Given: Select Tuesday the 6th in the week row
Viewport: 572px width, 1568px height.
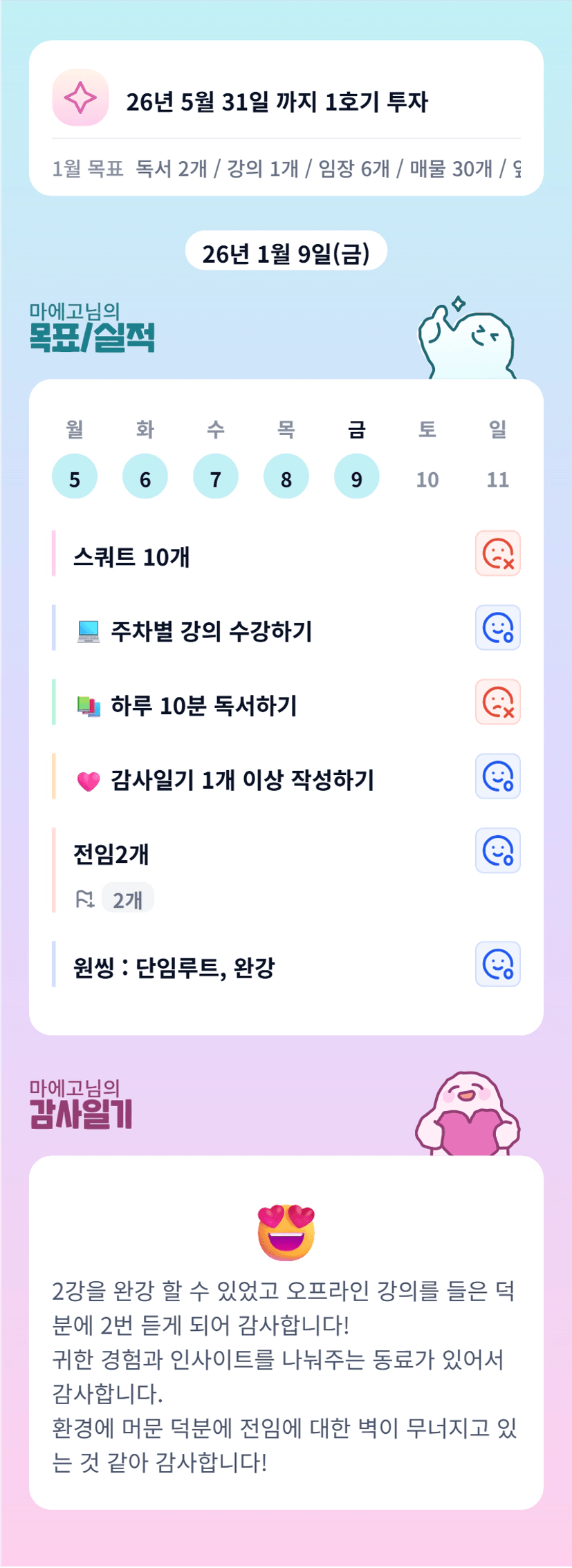Looking at the screenshot, I should coord(145,477).
